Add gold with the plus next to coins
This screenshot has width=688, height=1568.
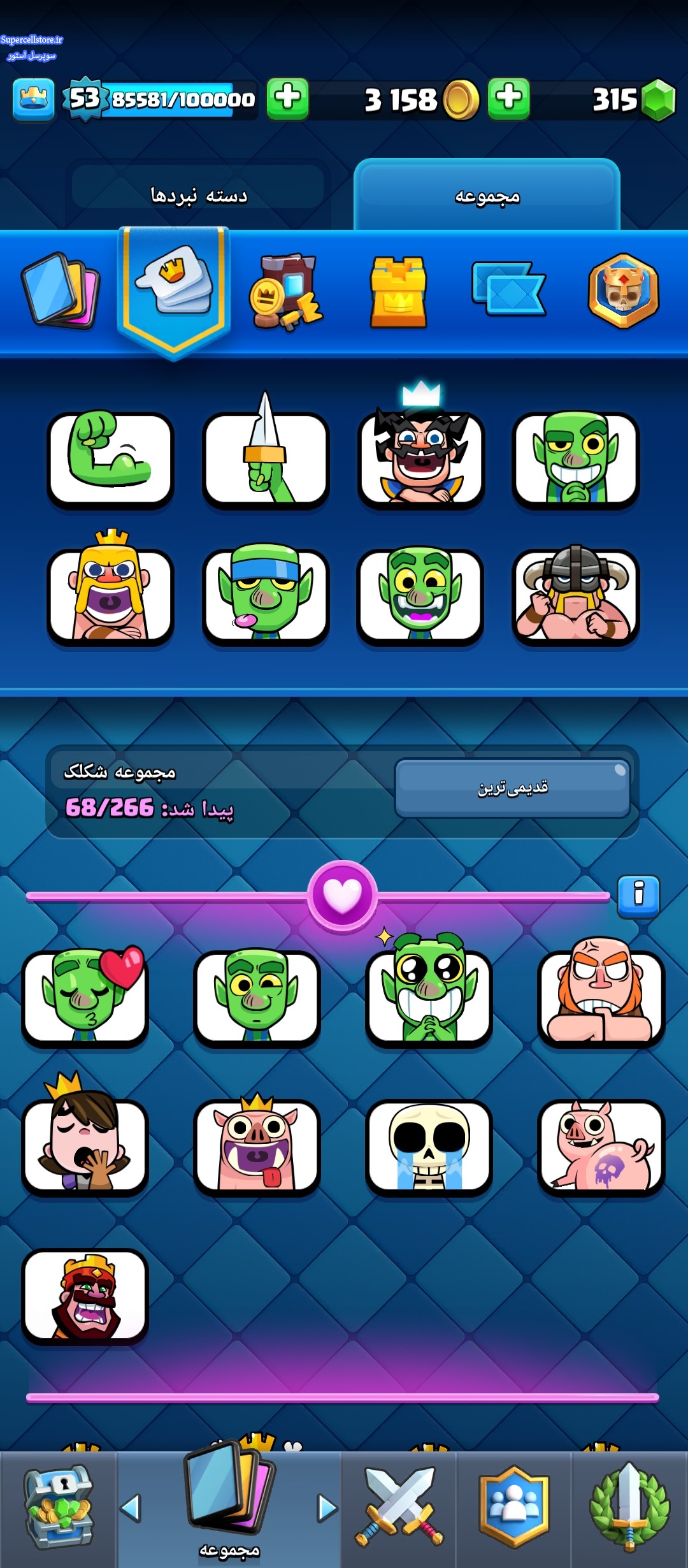tap(508, 99)
